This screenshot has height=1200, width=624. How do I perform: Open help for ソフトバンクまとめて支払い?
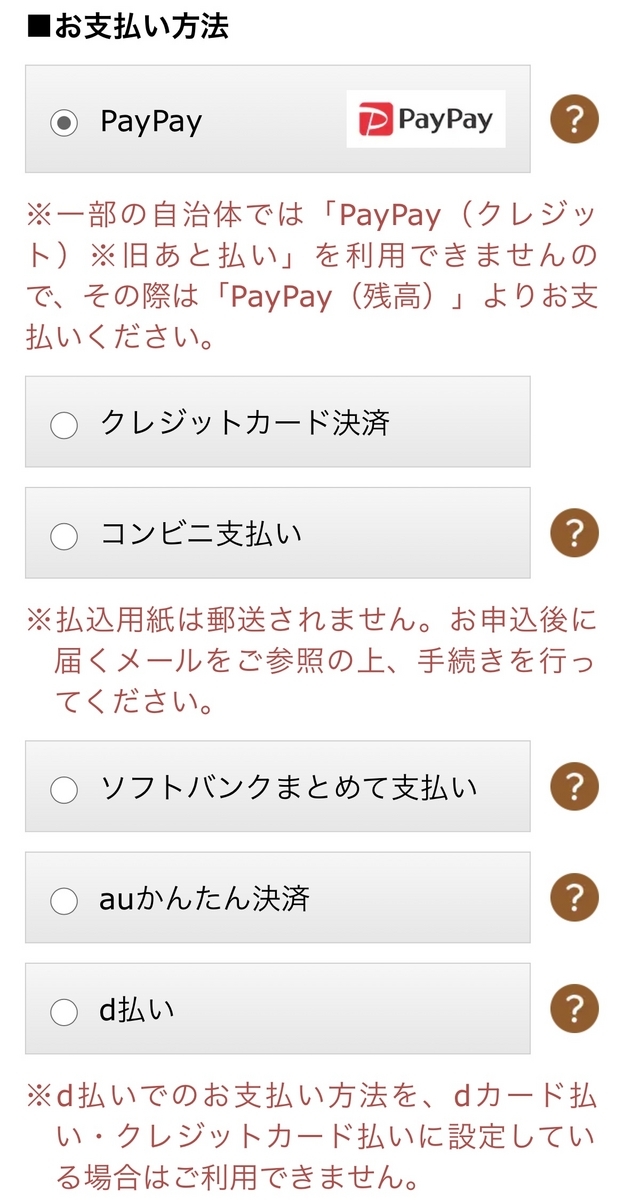point(574,787)
